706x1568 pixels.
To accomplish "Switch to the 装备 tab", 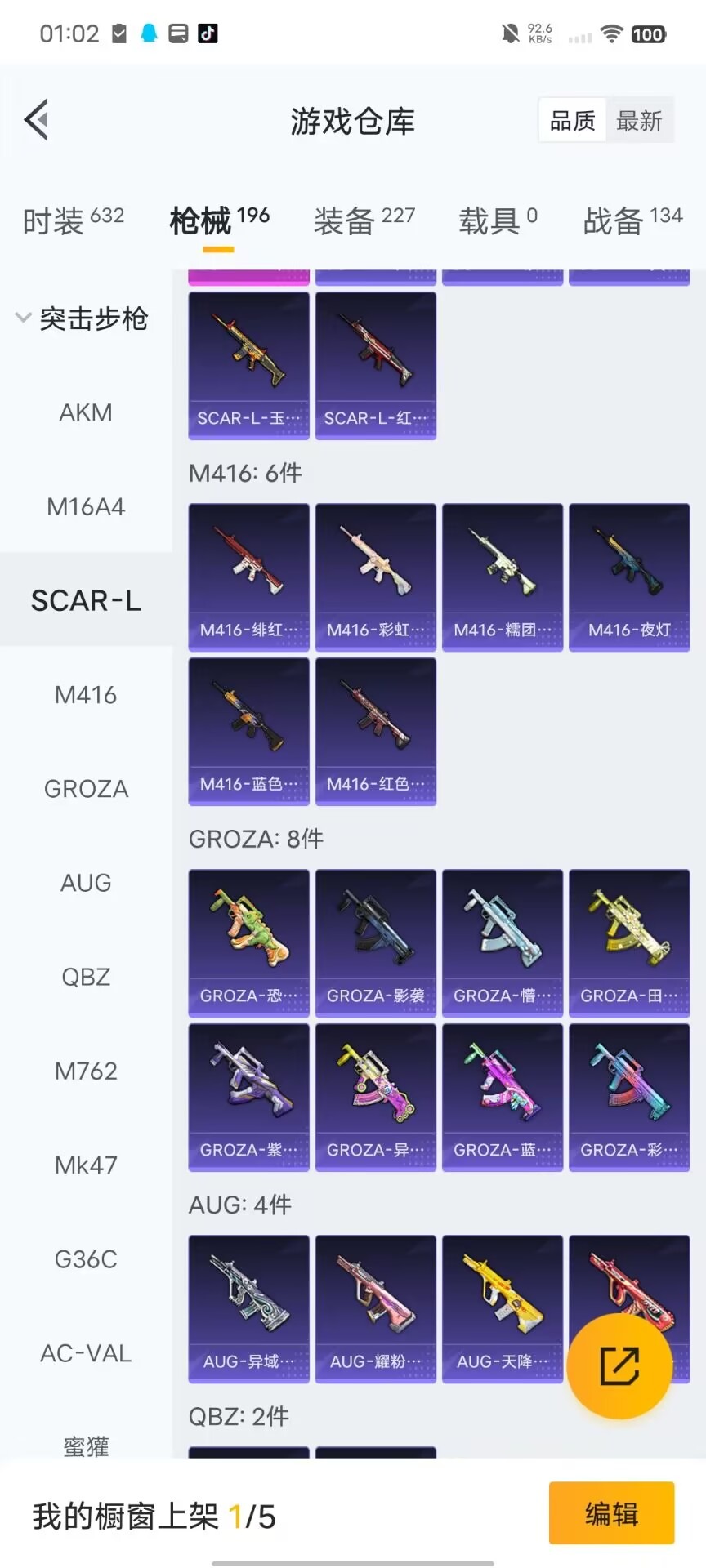I will (364, 220).
